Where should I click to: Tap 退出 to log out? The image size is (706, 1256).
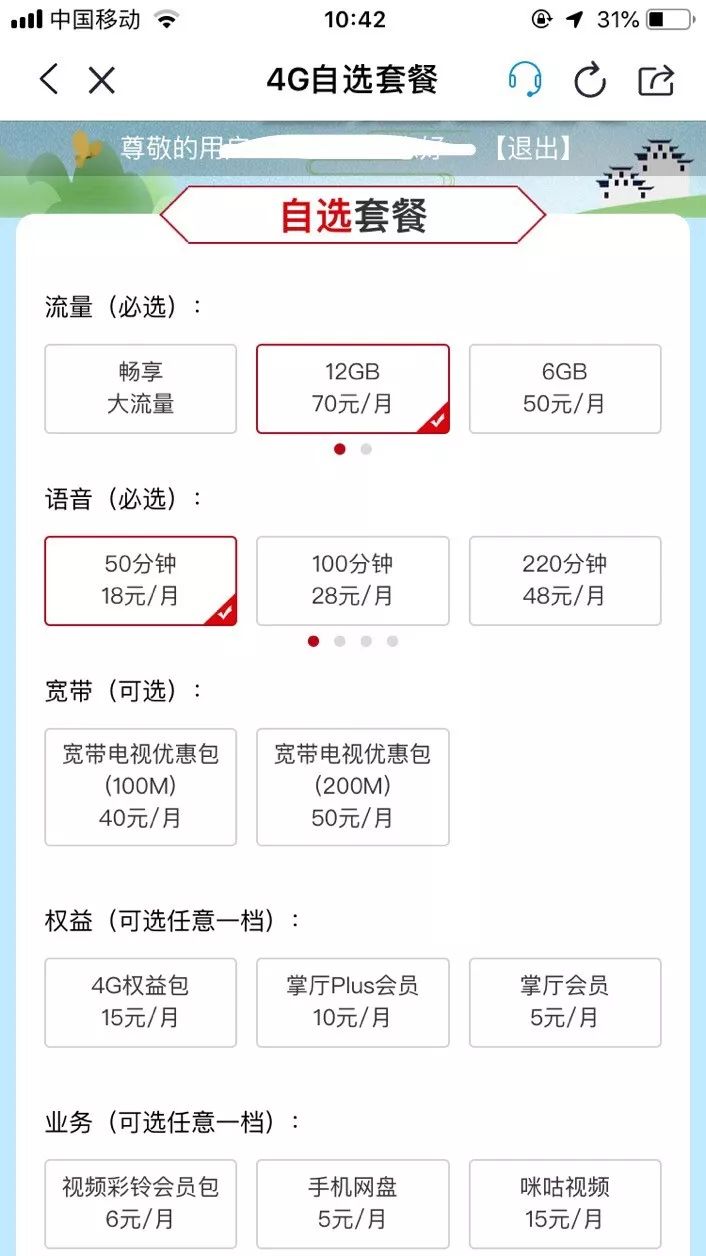[x=532, y=149]
